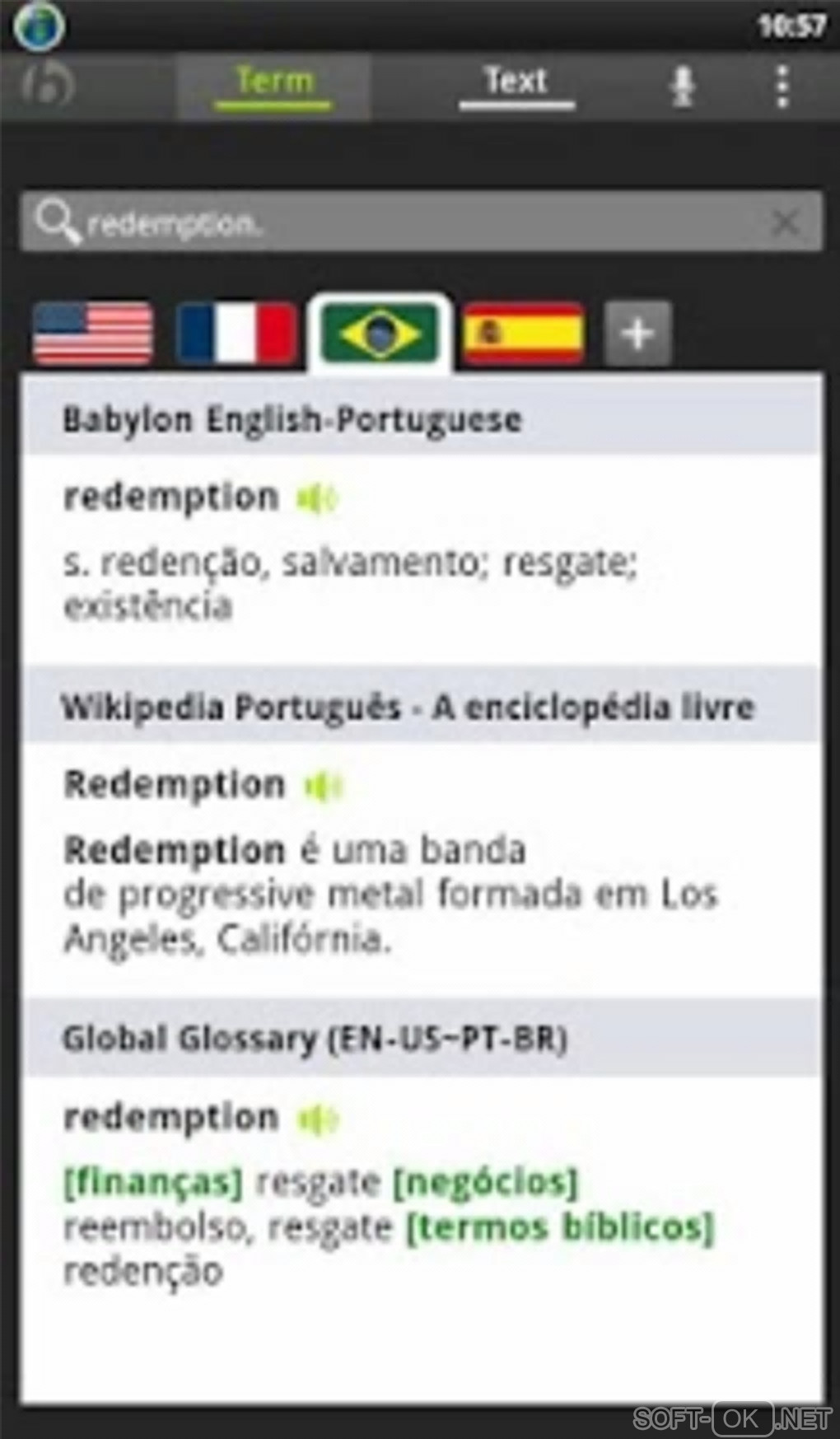Select the Spanish flag language tab

point(523,334)
